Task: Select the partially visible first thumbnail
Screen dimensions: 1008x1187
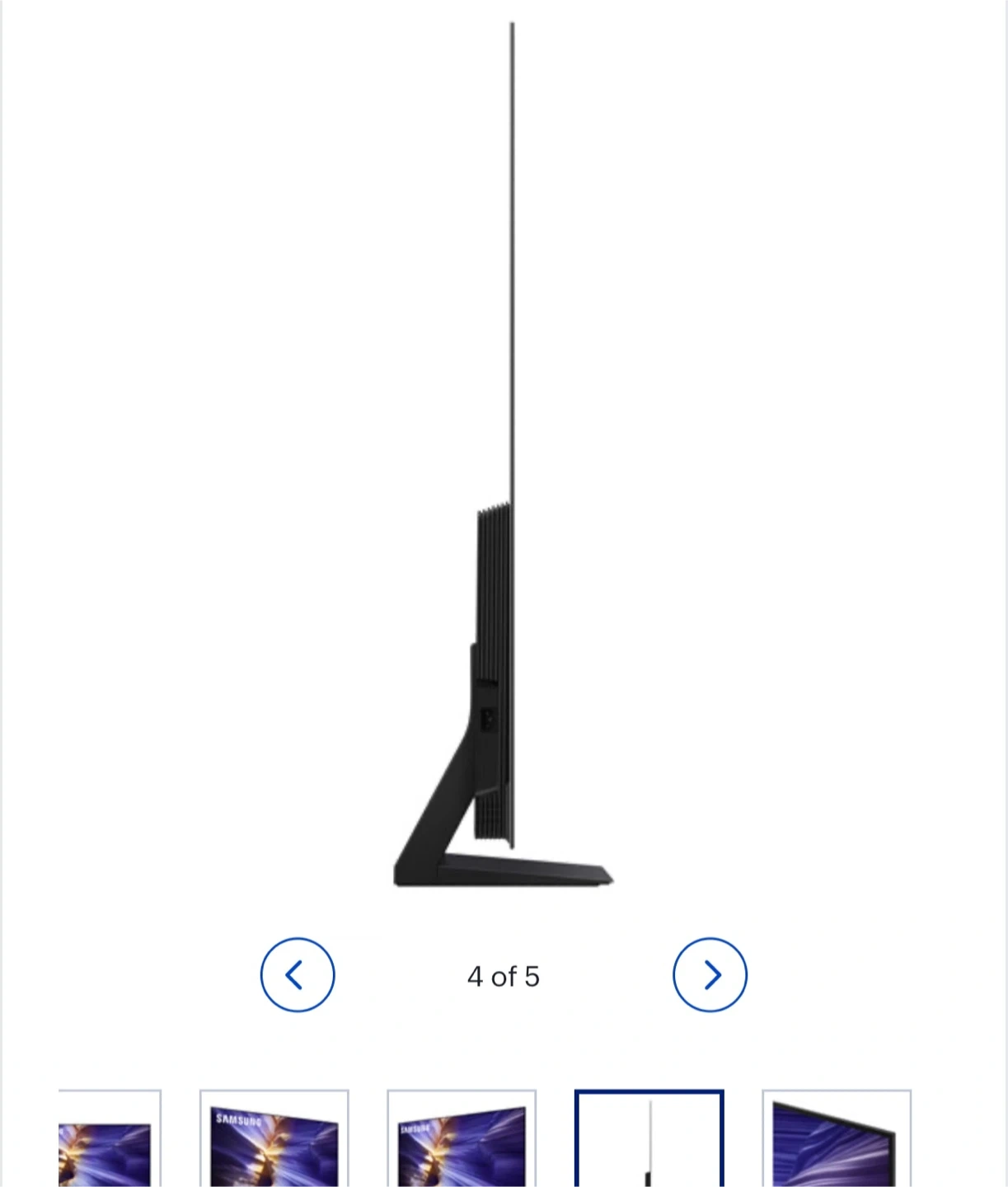Action: tap(110, 1138)
